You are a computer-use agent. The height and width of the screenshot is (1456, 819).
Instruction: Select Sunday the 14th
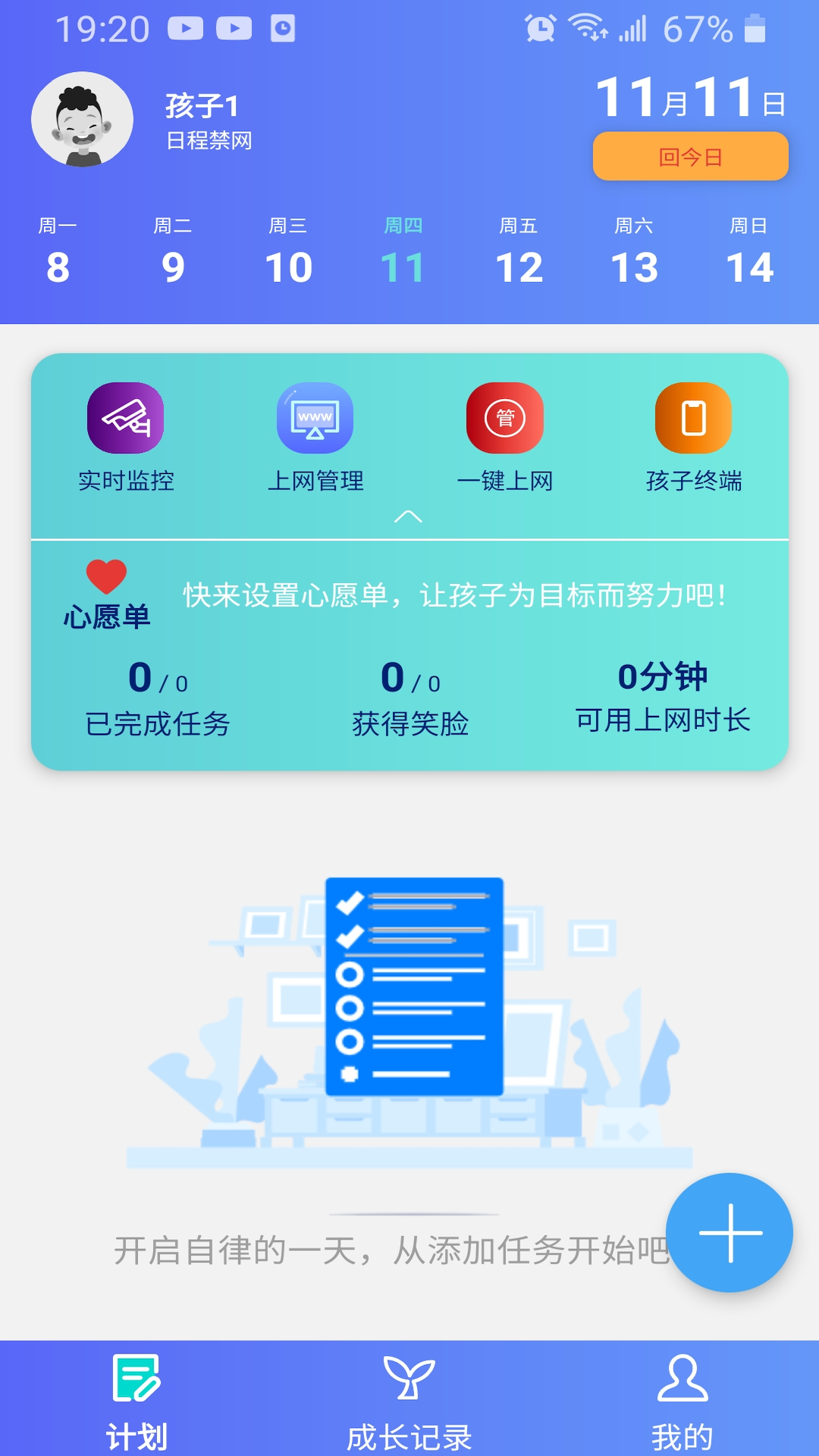coord(749,252)
